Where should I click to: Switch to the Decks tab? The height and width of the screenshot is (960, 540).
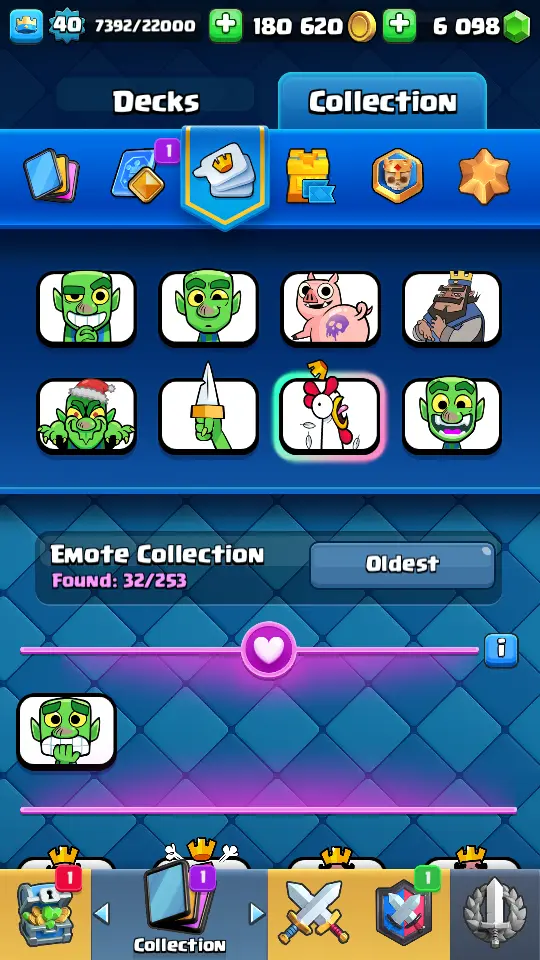156,102
